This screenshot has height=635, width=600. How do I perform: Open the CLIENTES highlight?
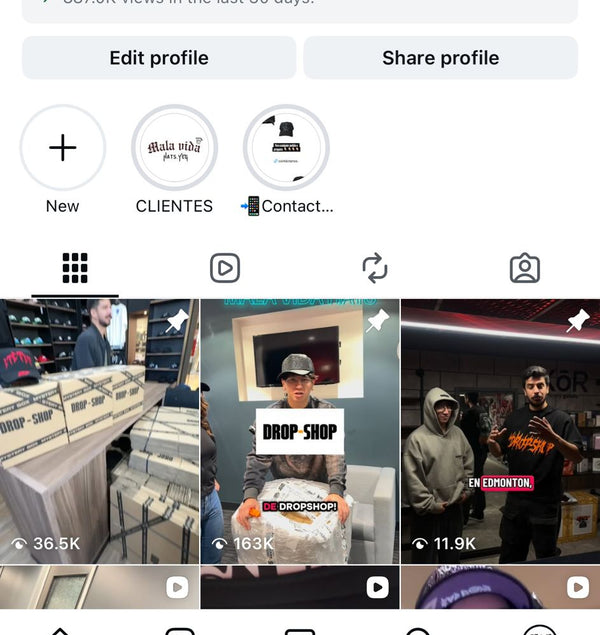click(x=174, y=148)
